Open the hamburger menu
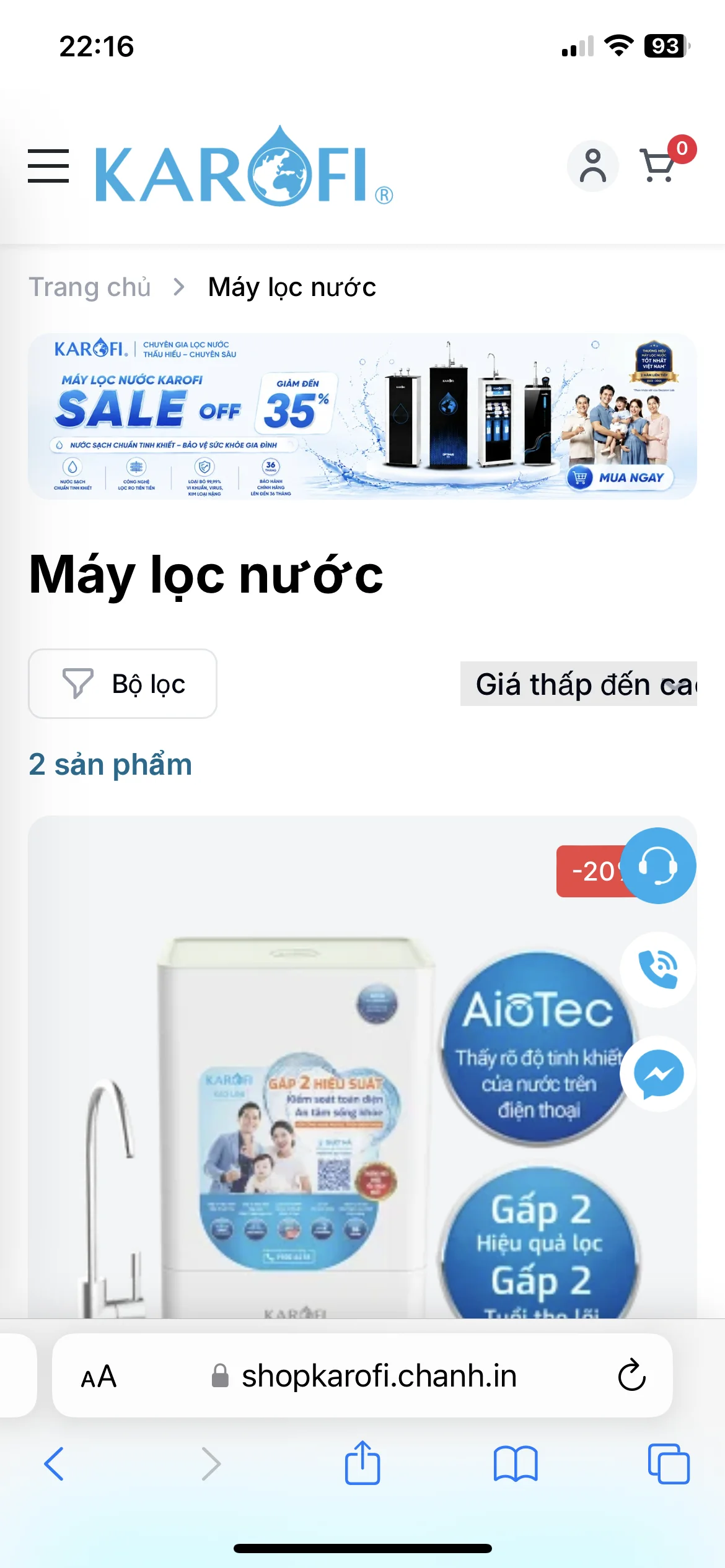The image size is (725, 1568). (x=48, y=166)
